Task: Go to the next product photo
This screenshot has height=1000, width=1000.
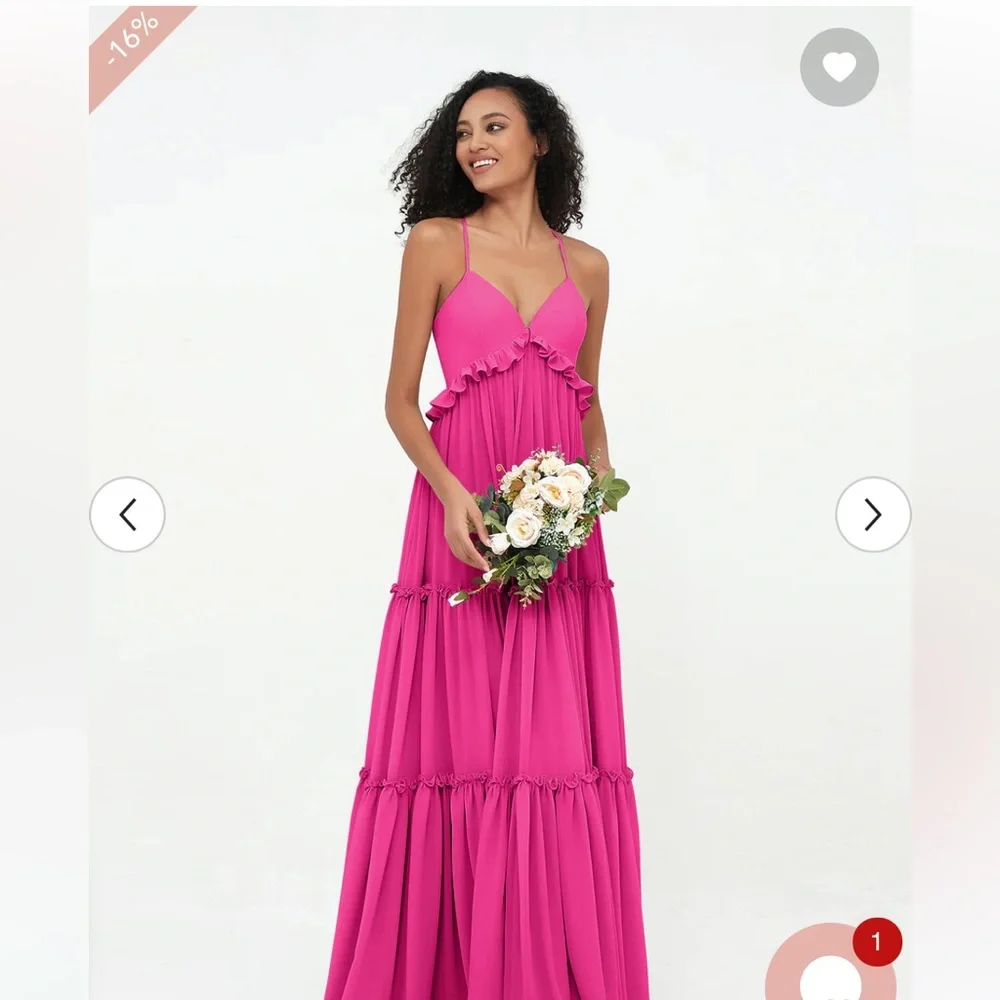Action: (x=873, y=514)
